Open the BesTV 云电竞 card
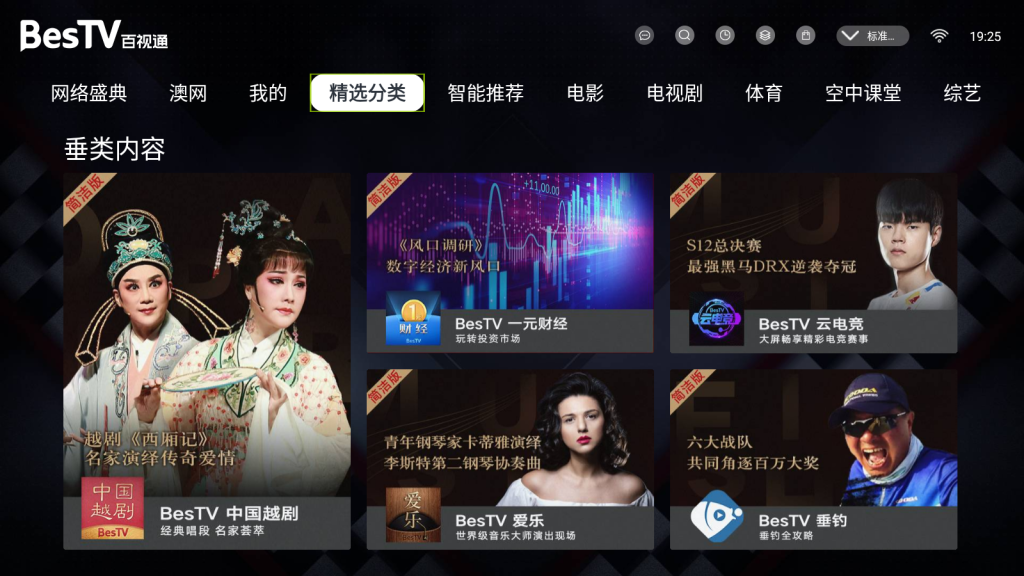Screen dimensions: 1024x576 point(813,263)
